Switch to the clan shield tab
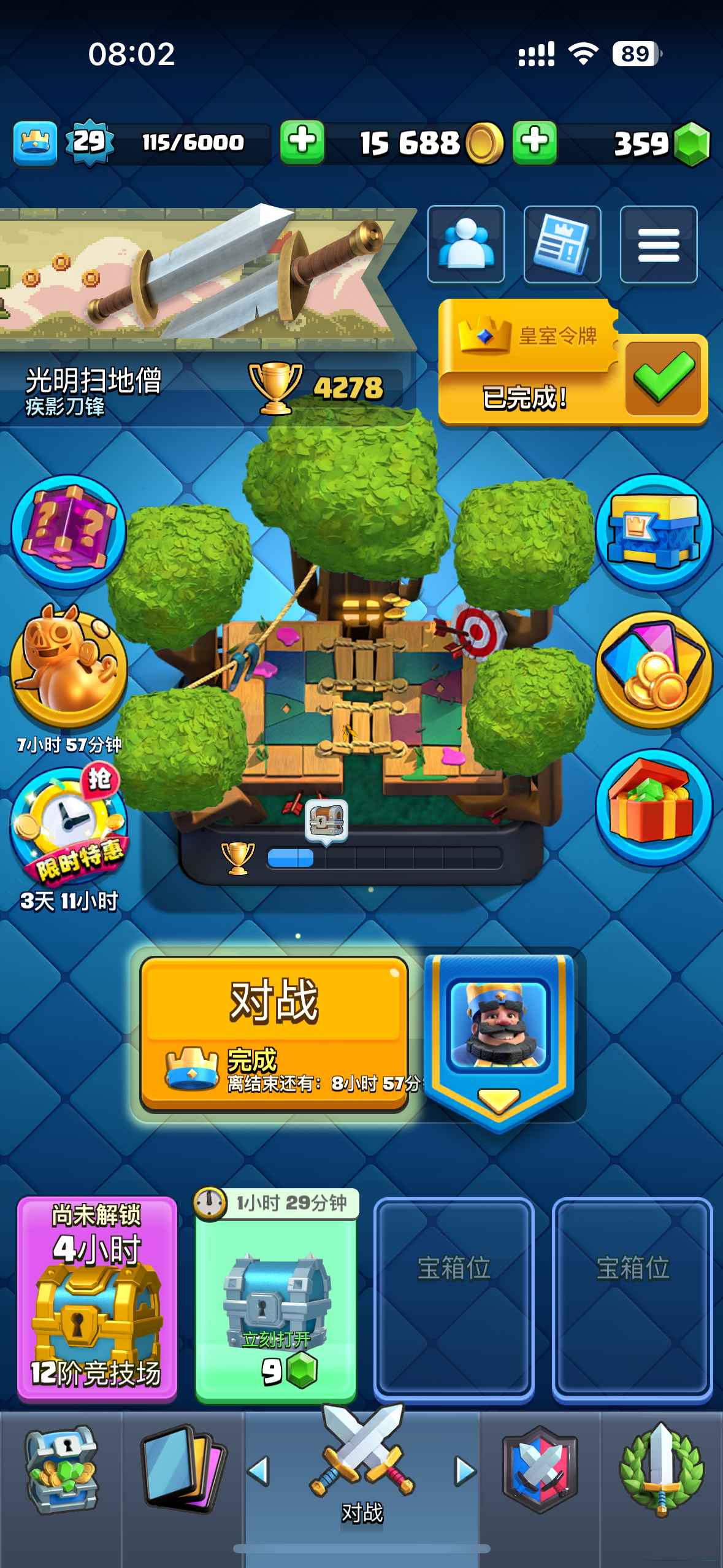Image resolution: width=723 pixels, height=1568 pixels. [540, 1470]
